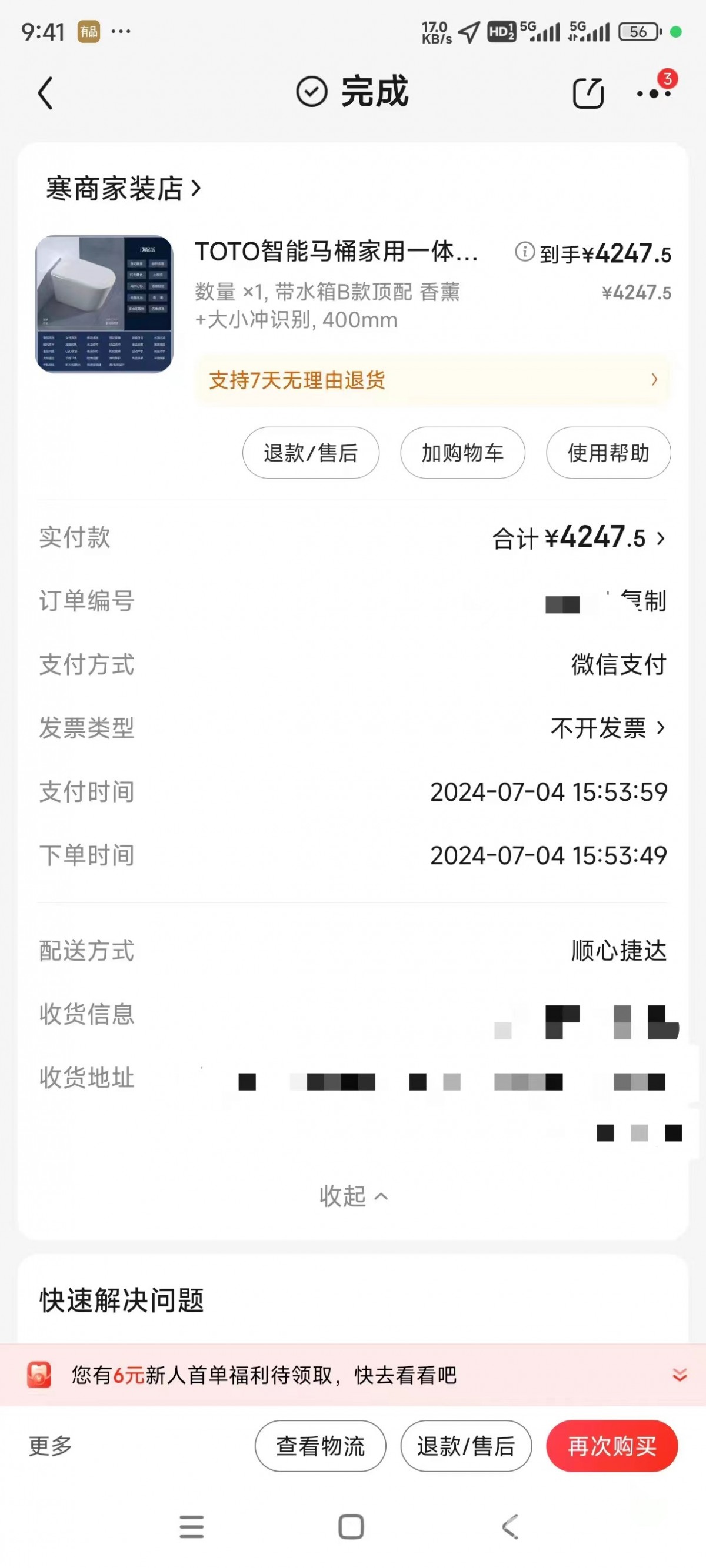706x1568 pixels.
Task: Tap 退款/售后 under the product
Action: [311, 453]
